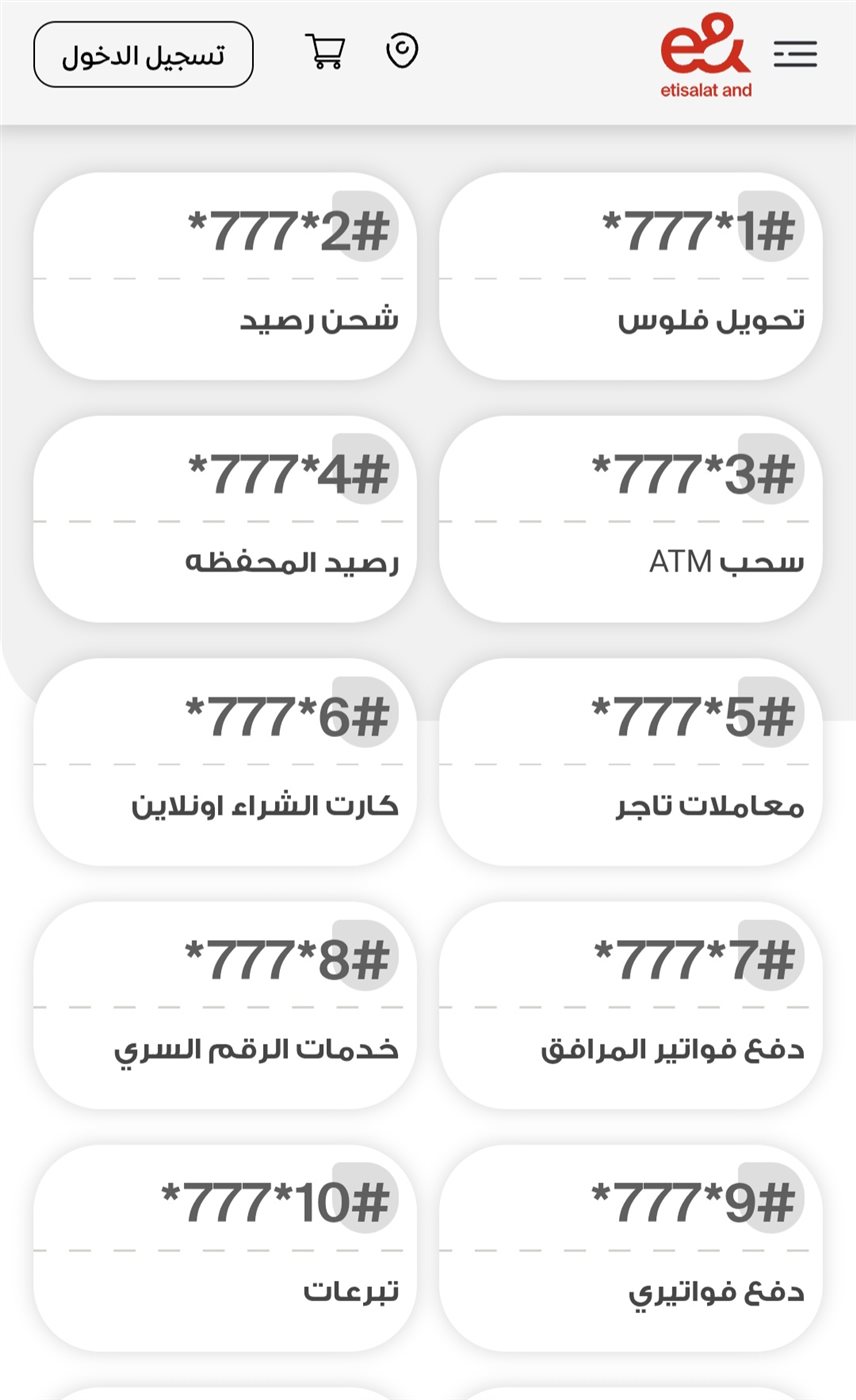Open the shopping cart
856x1400 pixels.
pos(325,51)
